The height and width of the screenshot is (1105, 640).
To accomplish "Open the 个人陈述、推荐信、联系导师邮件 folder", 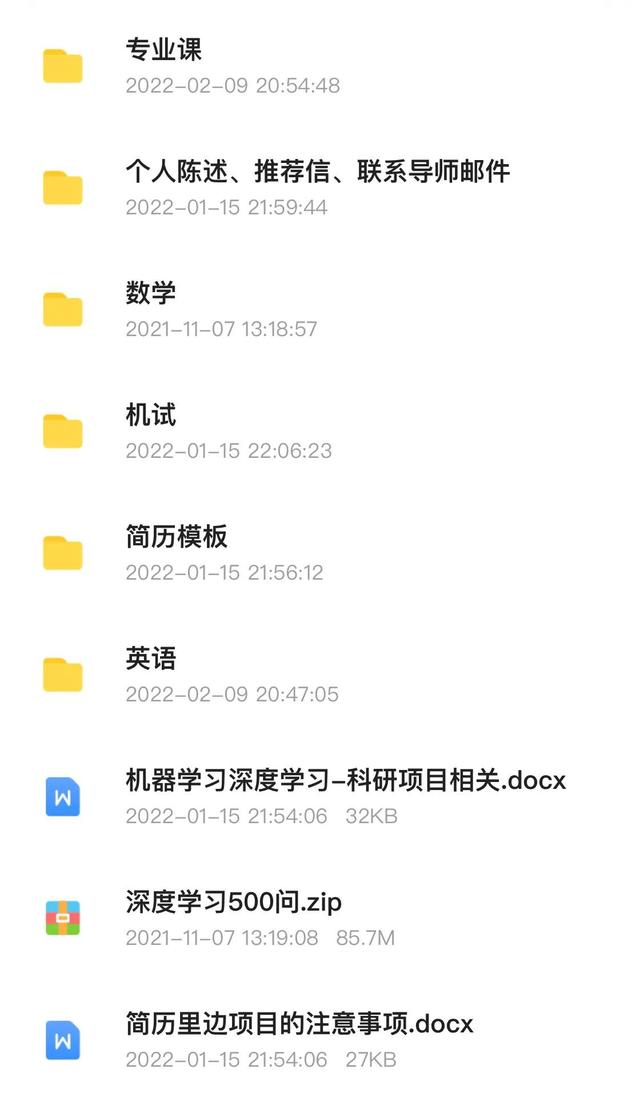I will pyautogui.click(x=317, y=172).
